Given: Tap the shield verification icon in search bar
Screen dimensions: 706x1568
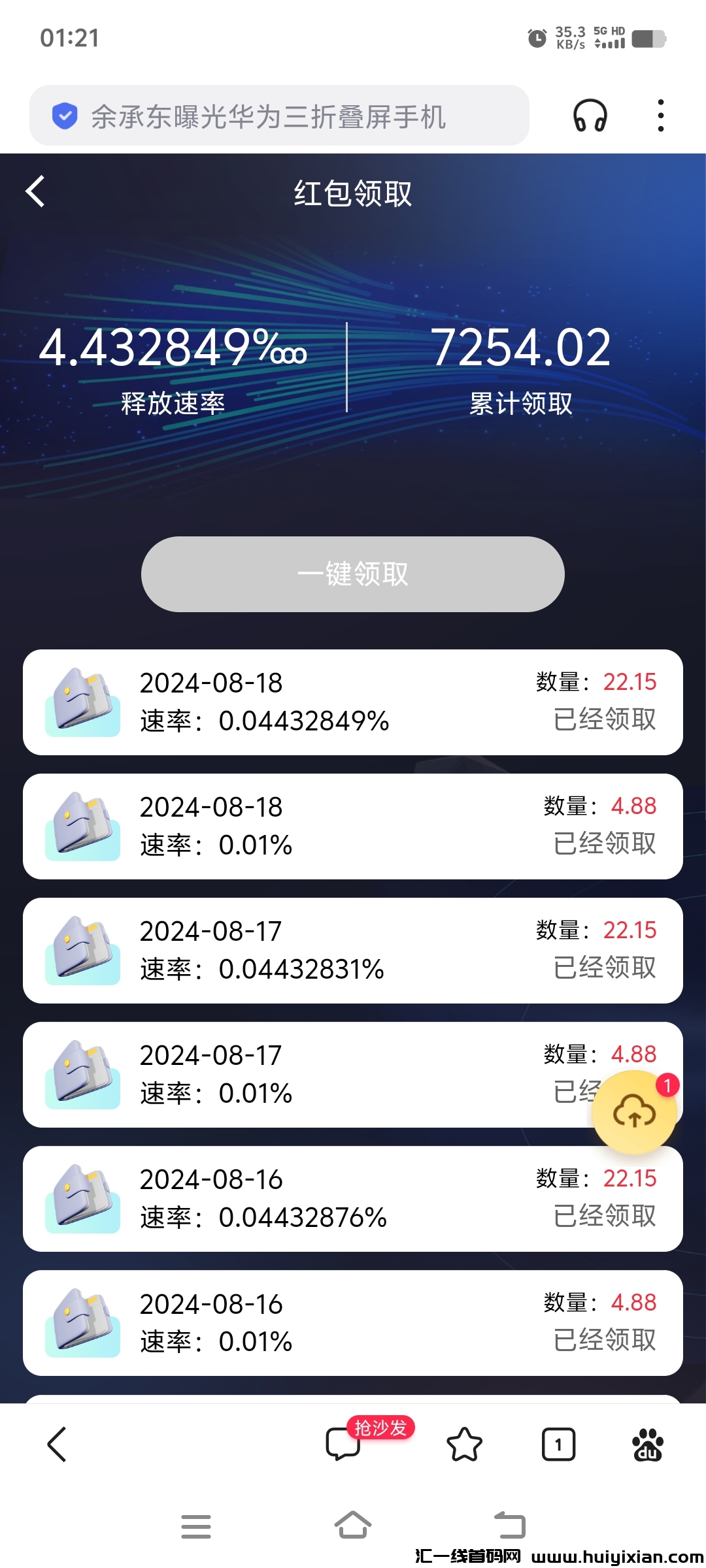Looking at the screenshot, I should pyautogui.click(x=64, y=114).
